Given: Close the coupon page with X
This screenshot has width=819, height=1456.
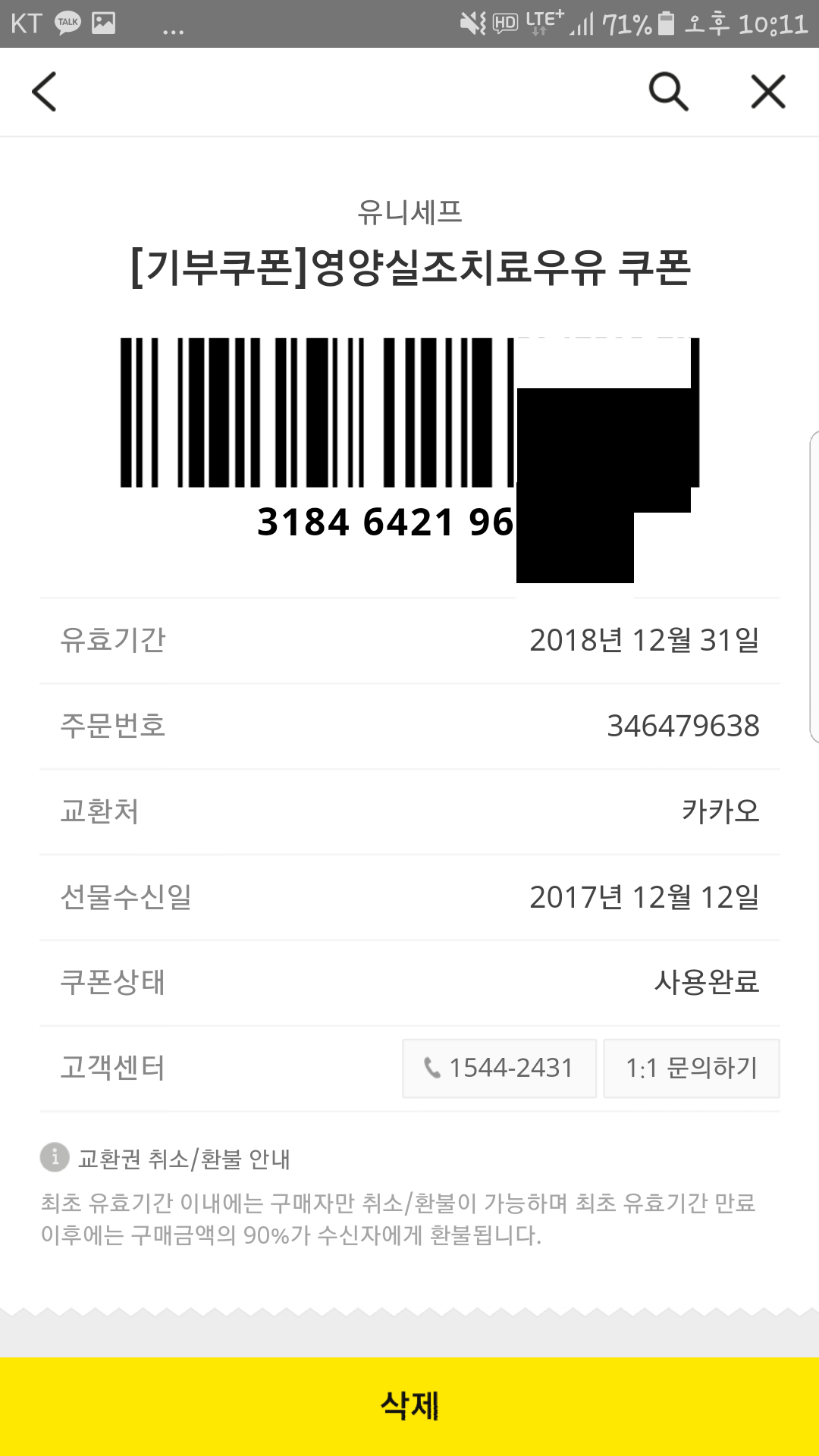Looking at the screenshot, I should click(768, 92).
